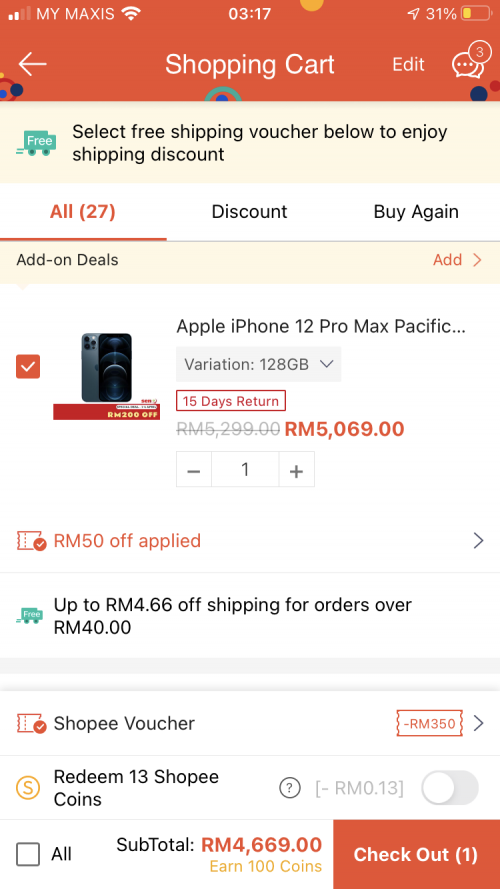The height and width of the screenshot is (889, 500).
Task: Switch to the Buy Again tab
Action: pyautogui.click(x=416, y=211)
